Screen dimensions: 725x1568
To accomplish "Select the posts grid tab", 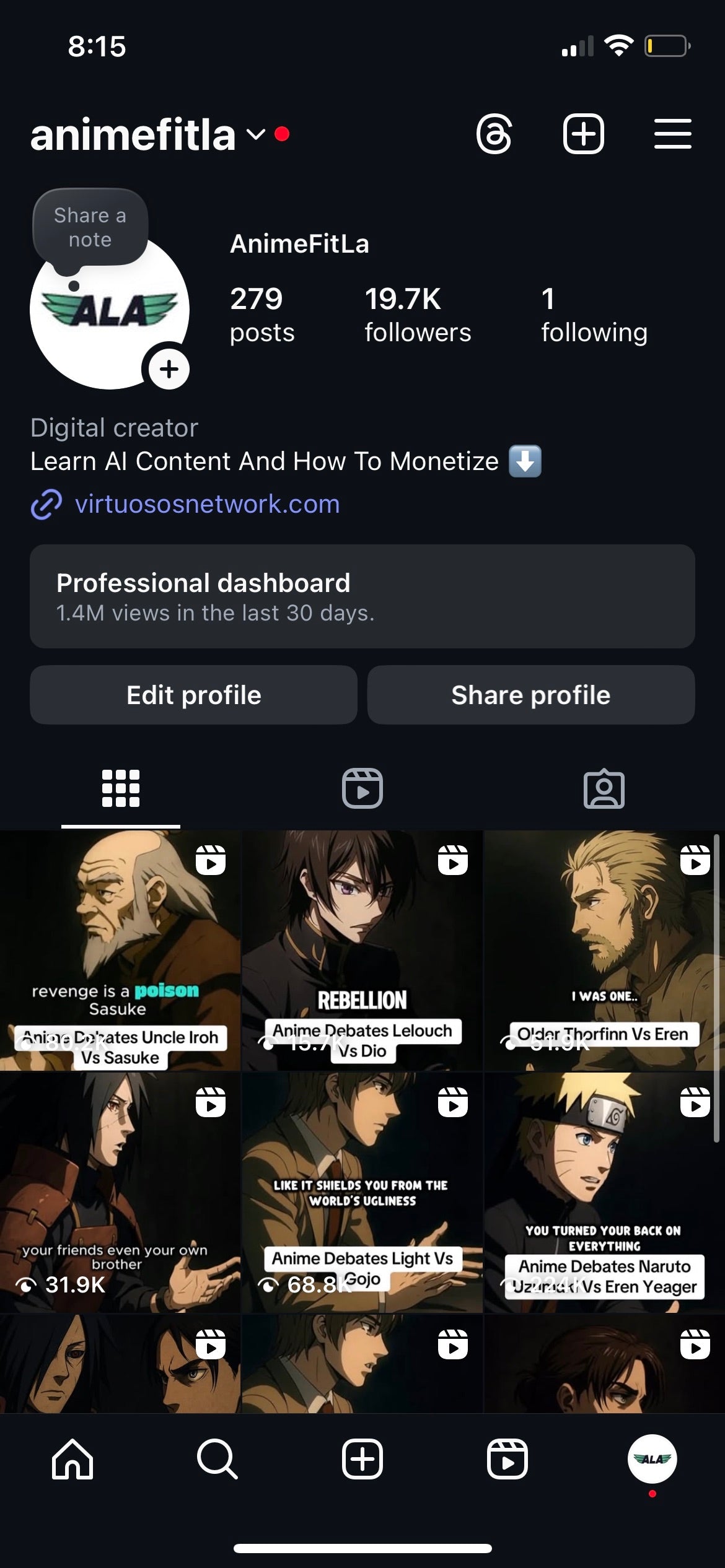I will click(x=121, y=788).
